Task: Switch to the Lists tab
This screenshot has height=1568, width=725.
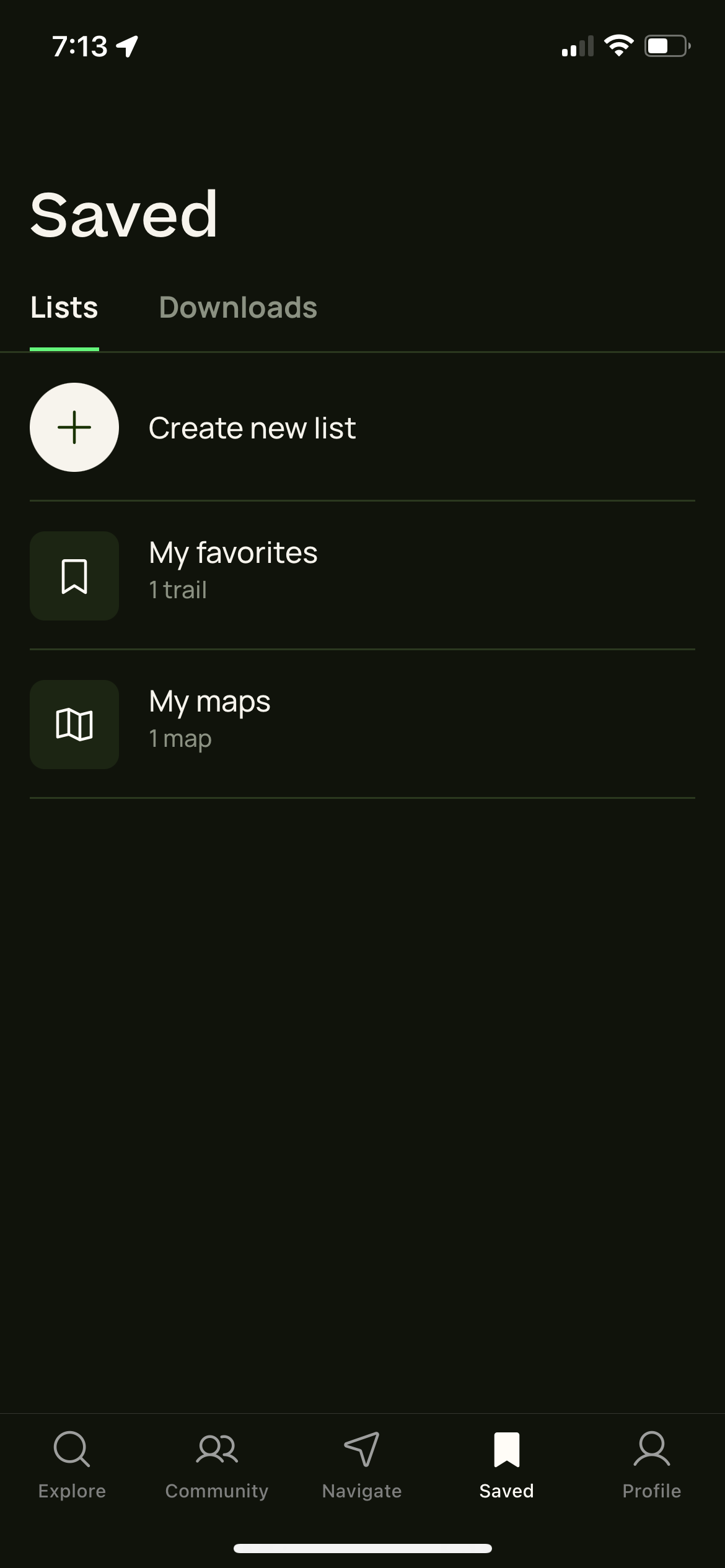Action: [x=64, y=307]
